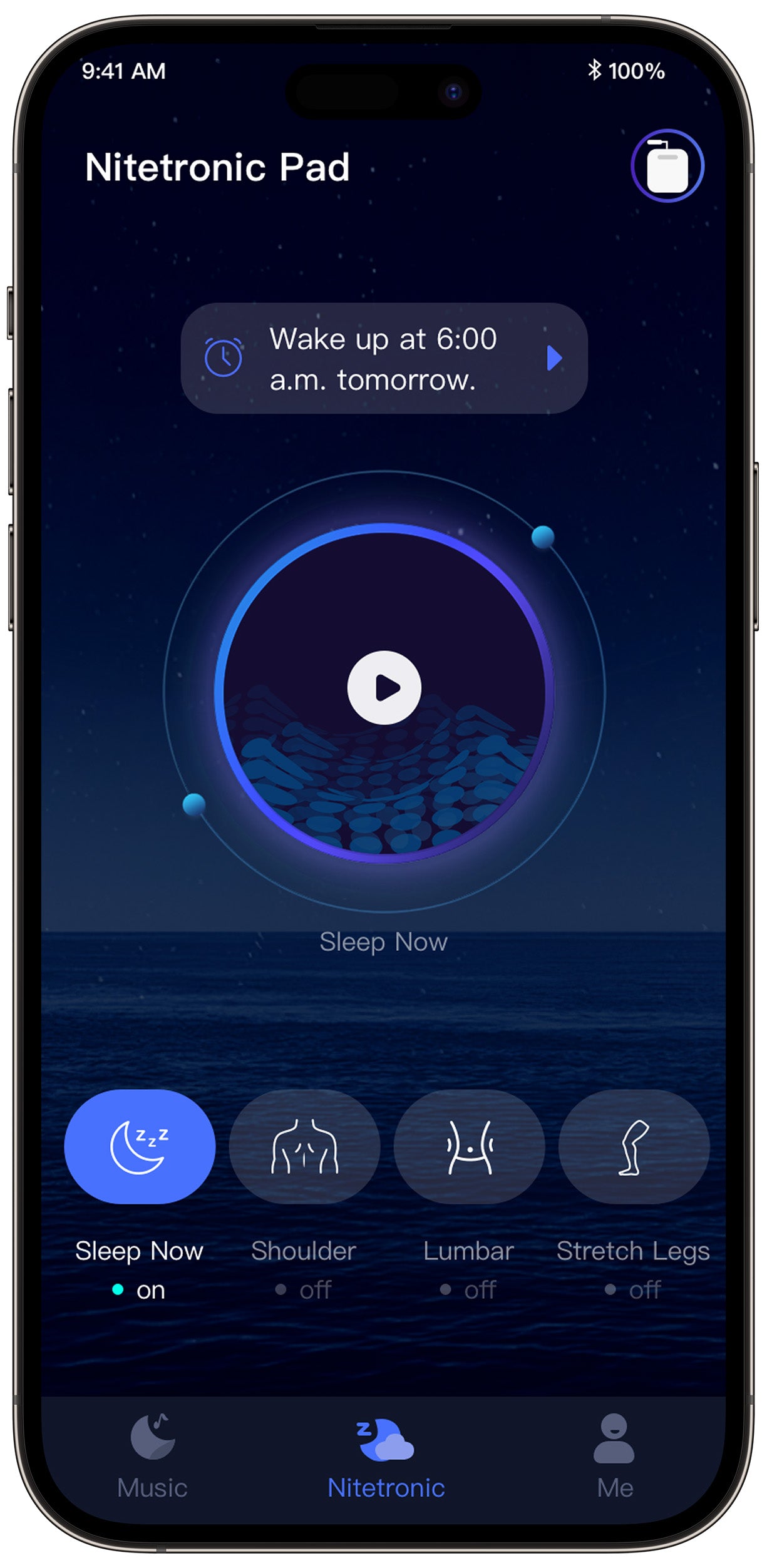
Task: Select the Stretch Legs mode
Action: point(634,1147)
